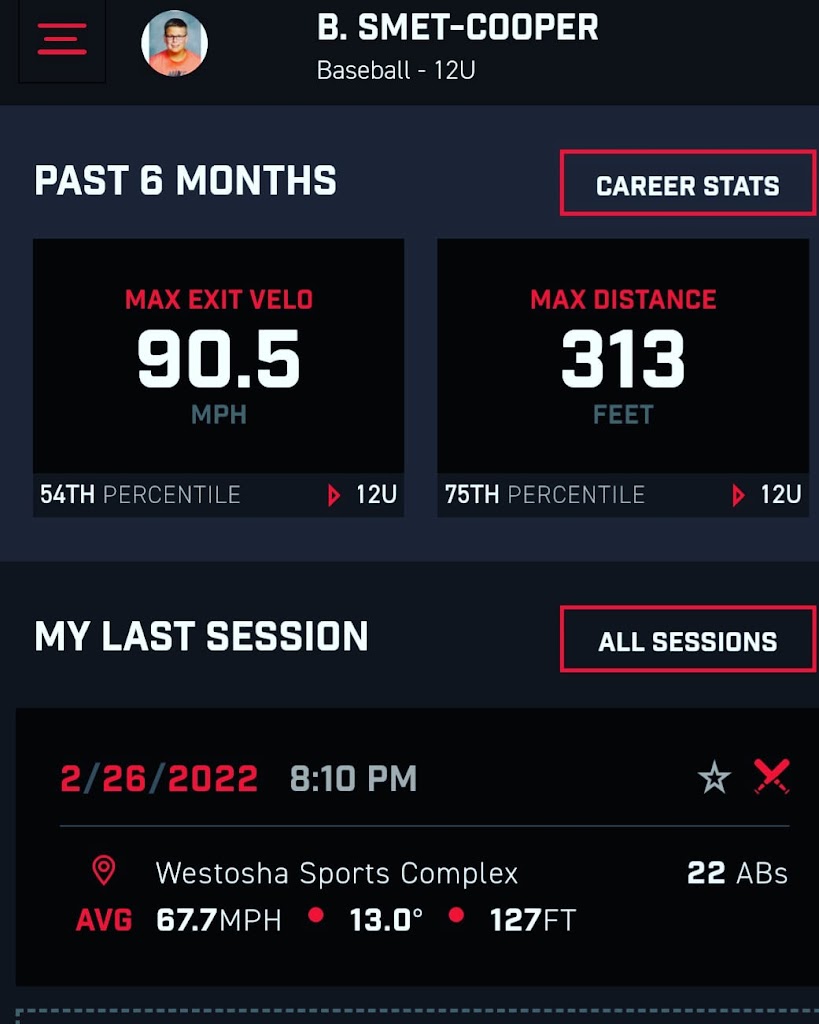819x1024 pixels.
Task: Open the hamburger menu
Action: (x=62, y=39)
